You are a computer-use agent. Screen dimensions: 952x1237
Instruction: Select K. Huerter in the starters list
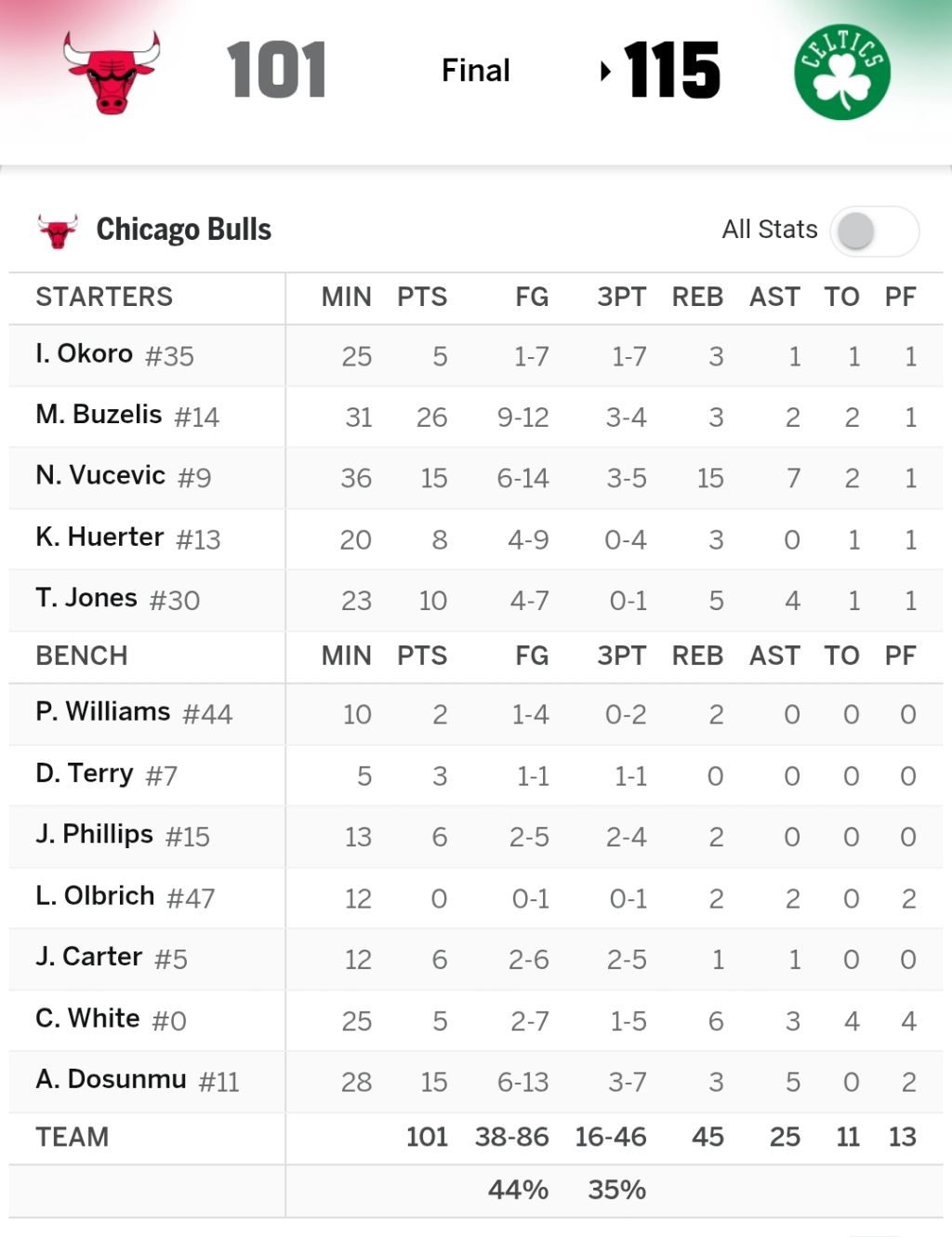point(99,537)
